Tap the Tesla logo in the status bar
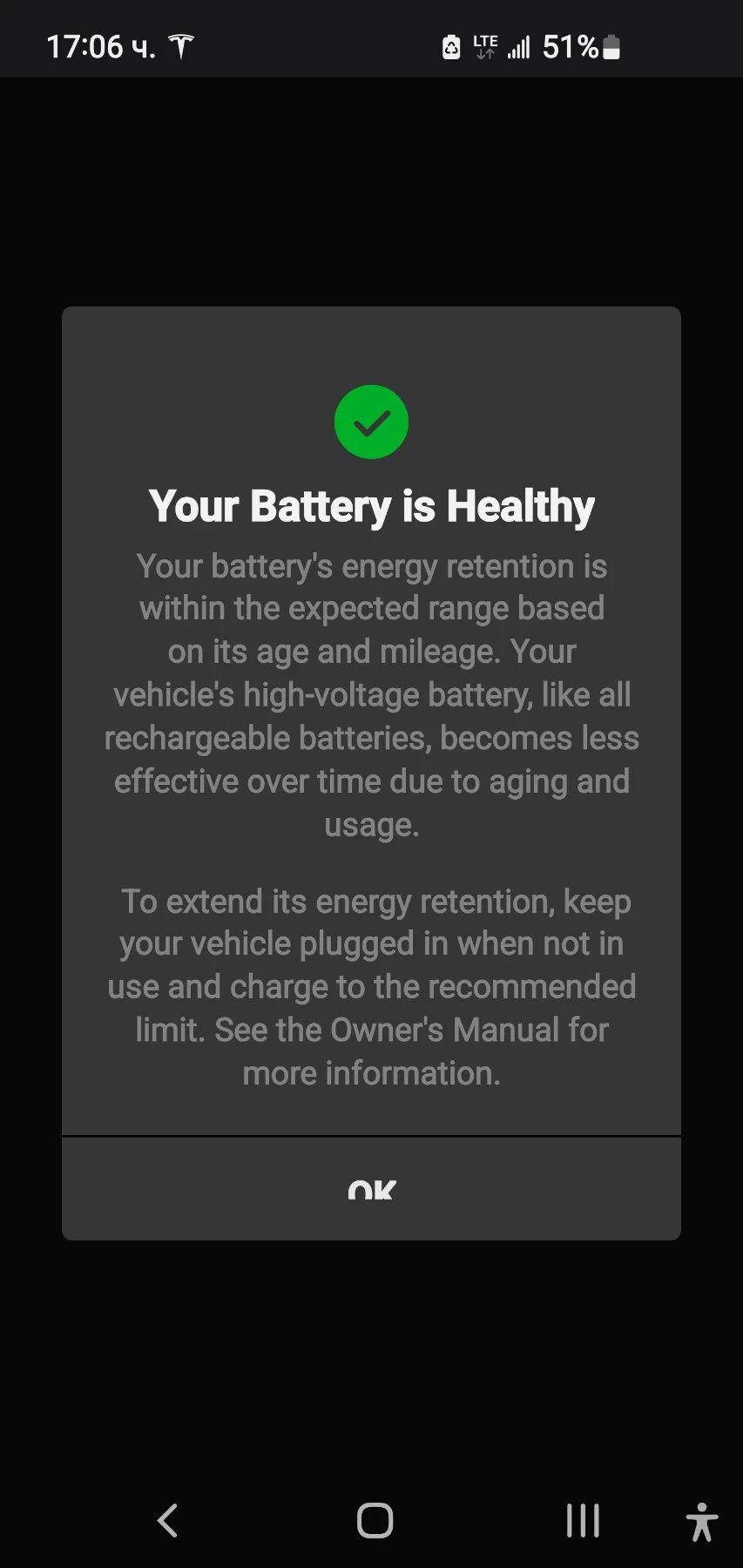 tap(180, 45)
